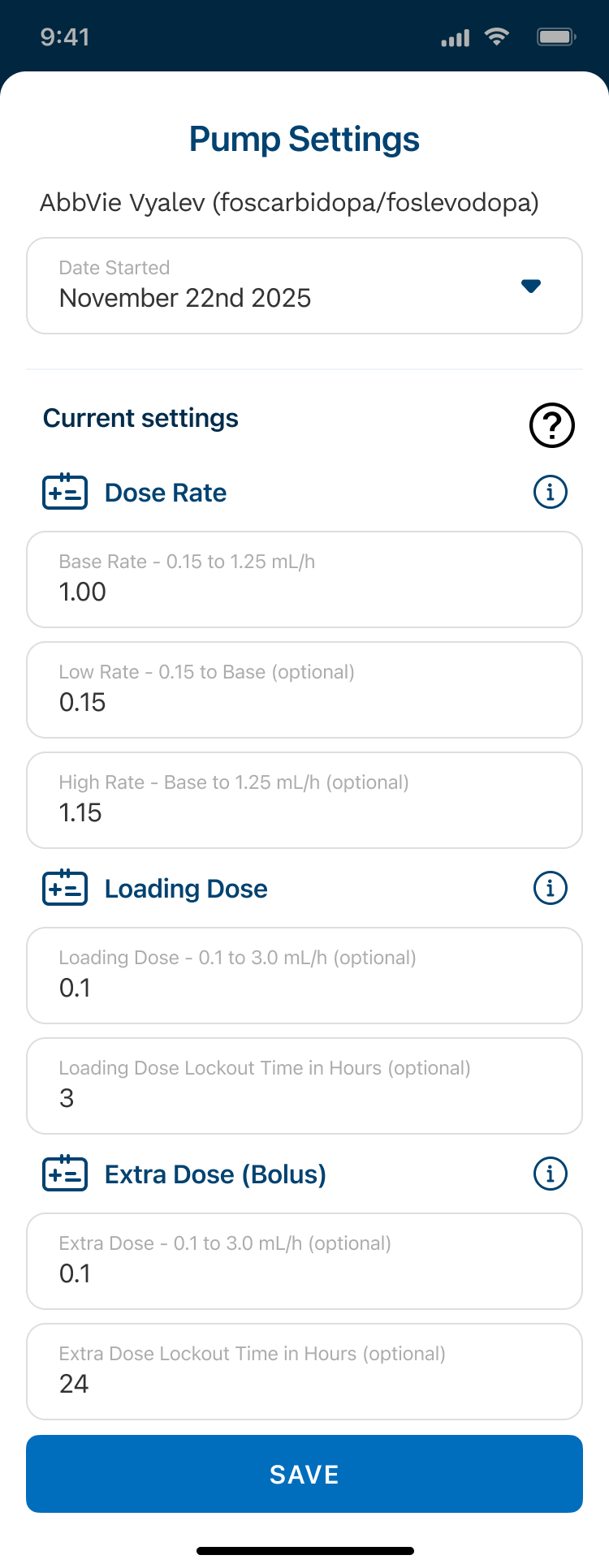
Task: Click the Wi-Fi status icon
Action: [x=496, y=37]
